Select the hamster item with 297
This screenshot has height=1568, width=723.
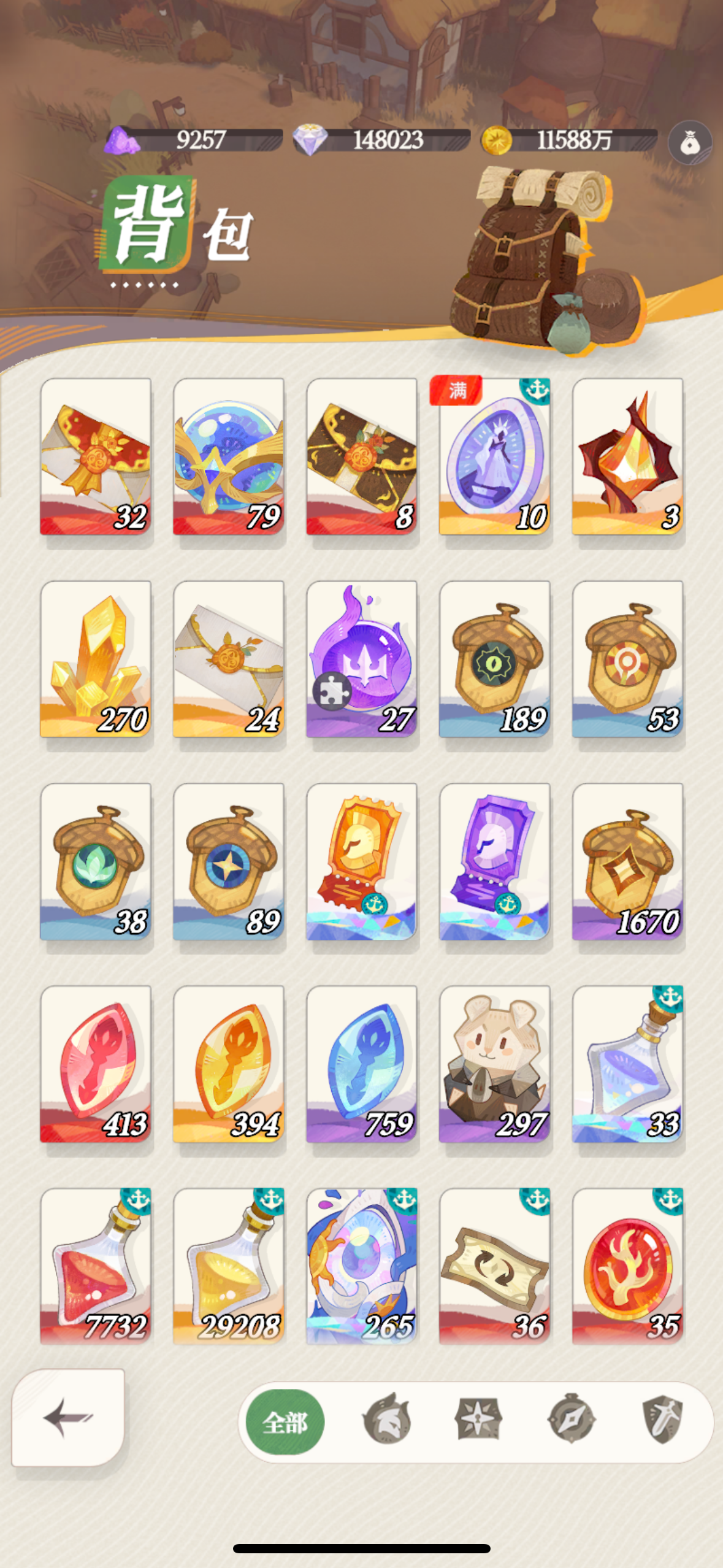coord(494,1064)
